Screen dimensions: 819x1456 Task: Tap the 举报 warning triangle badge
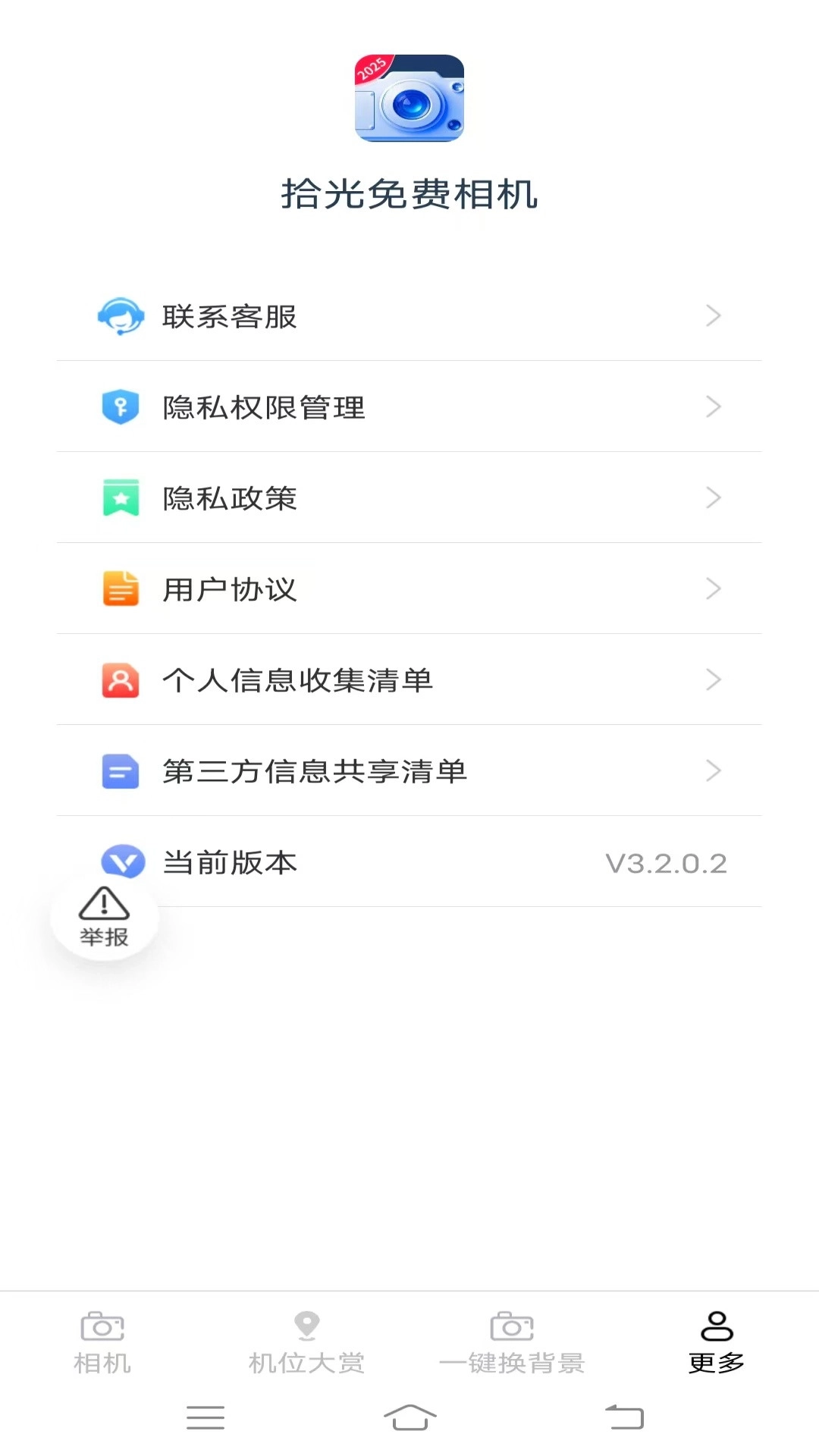point(103,915)
